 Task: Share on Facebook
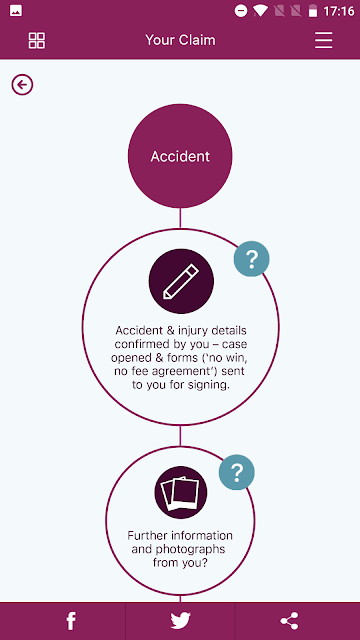(x=71, y=621)
